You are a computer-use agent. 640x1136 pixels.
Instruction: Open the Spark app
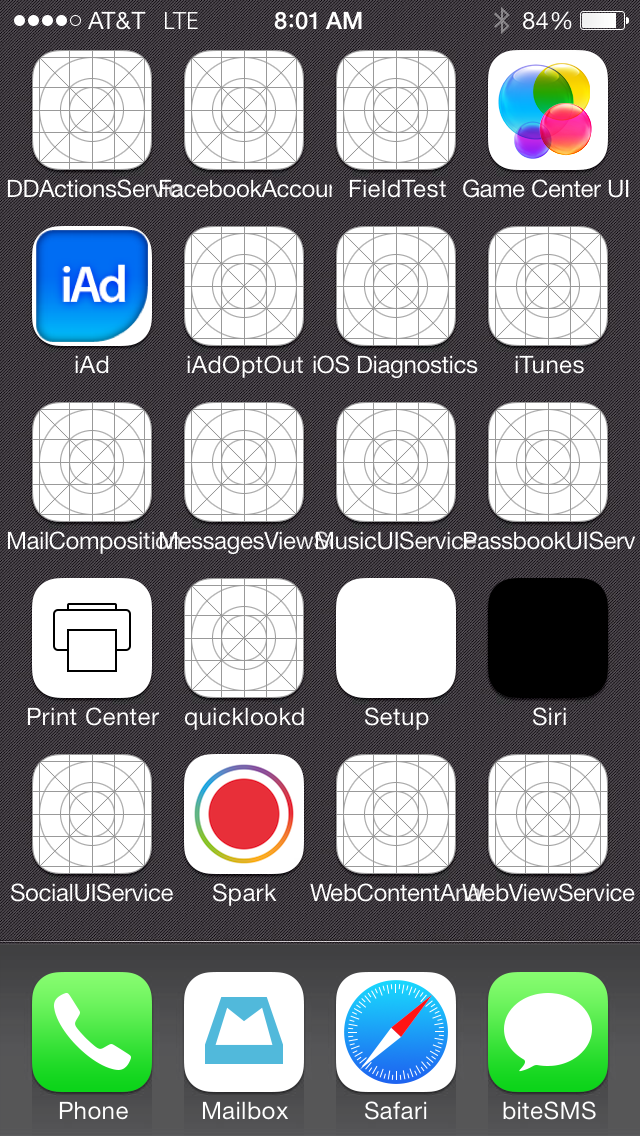[x=244, y=814]
